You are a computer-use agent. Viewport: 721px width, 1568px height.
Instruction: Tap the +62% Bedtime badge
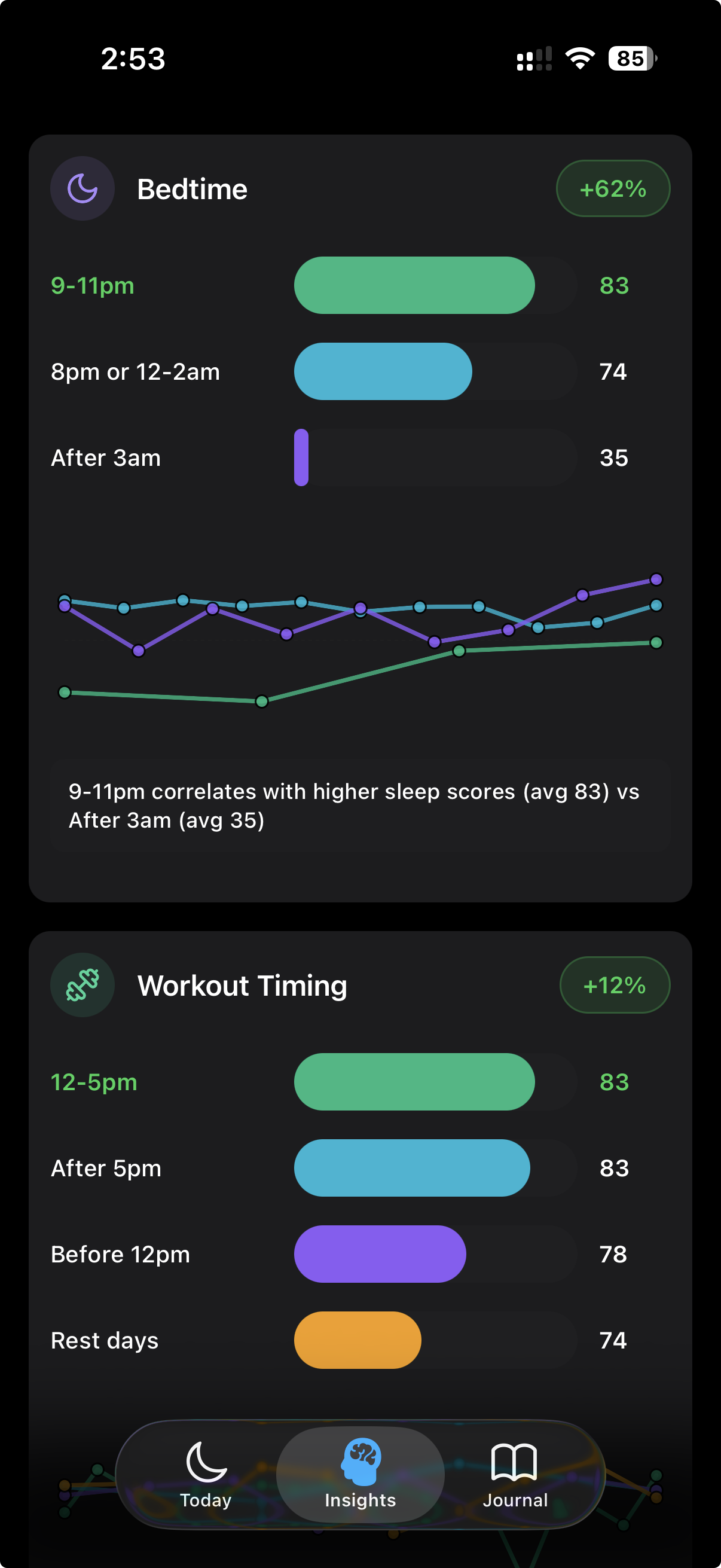coord(612,188)
